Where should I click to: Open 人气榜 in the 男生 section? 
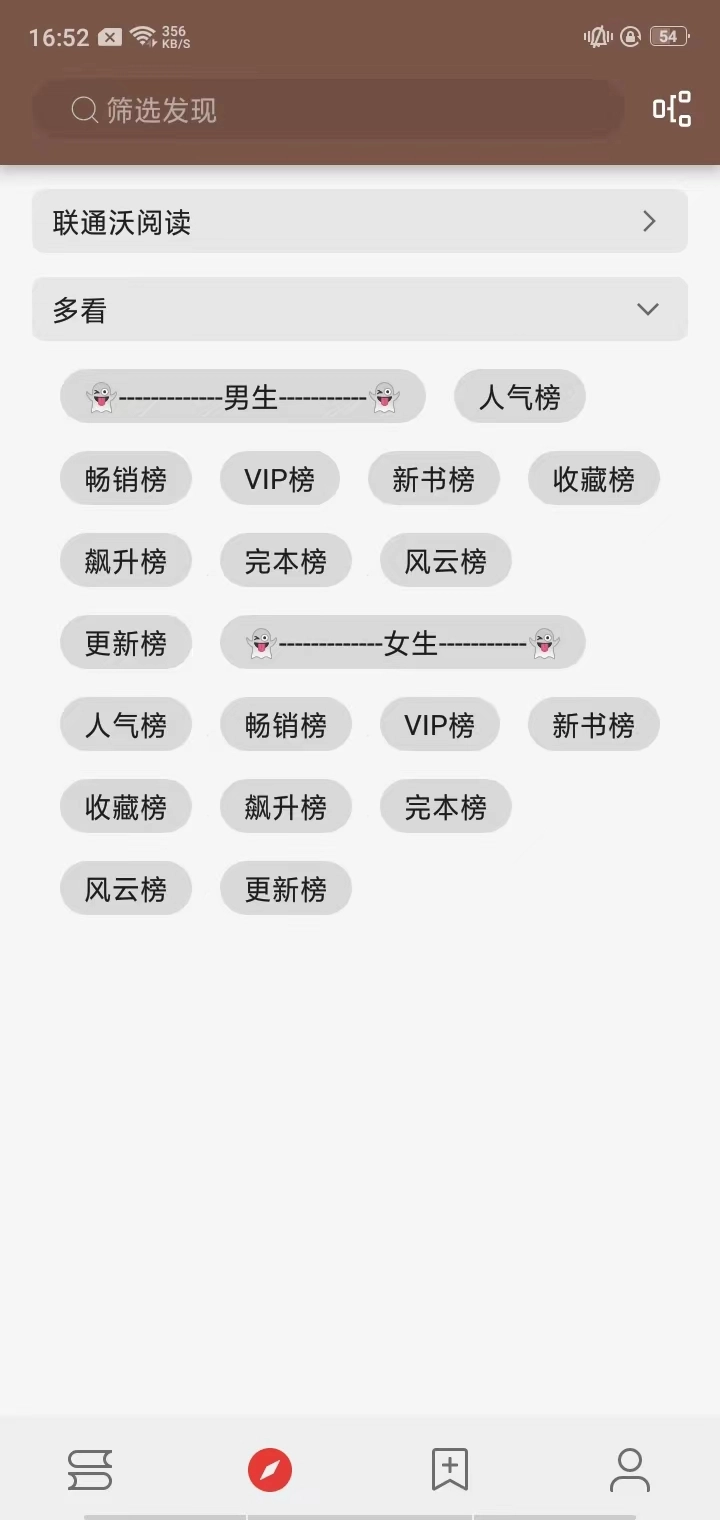pyautogui.click(x=519, y=397)
